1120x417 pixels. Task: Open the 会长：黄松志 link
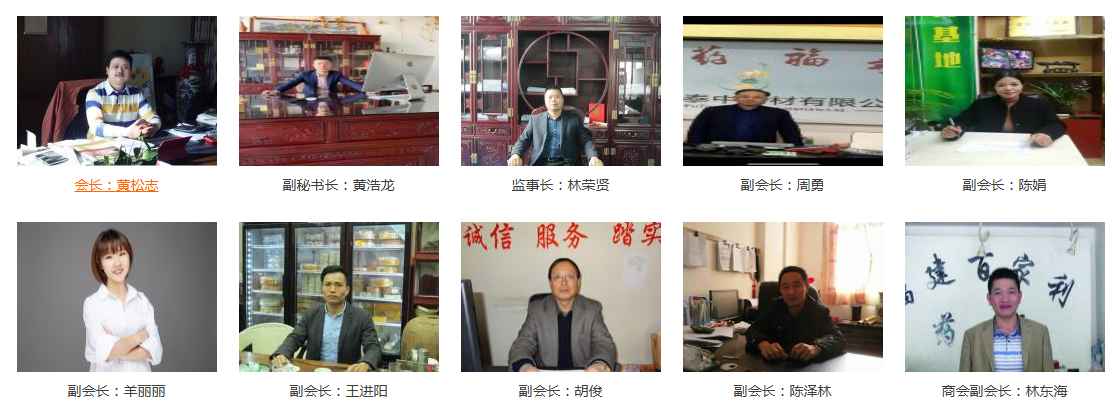pyautogui.click(x=116, y=185)
